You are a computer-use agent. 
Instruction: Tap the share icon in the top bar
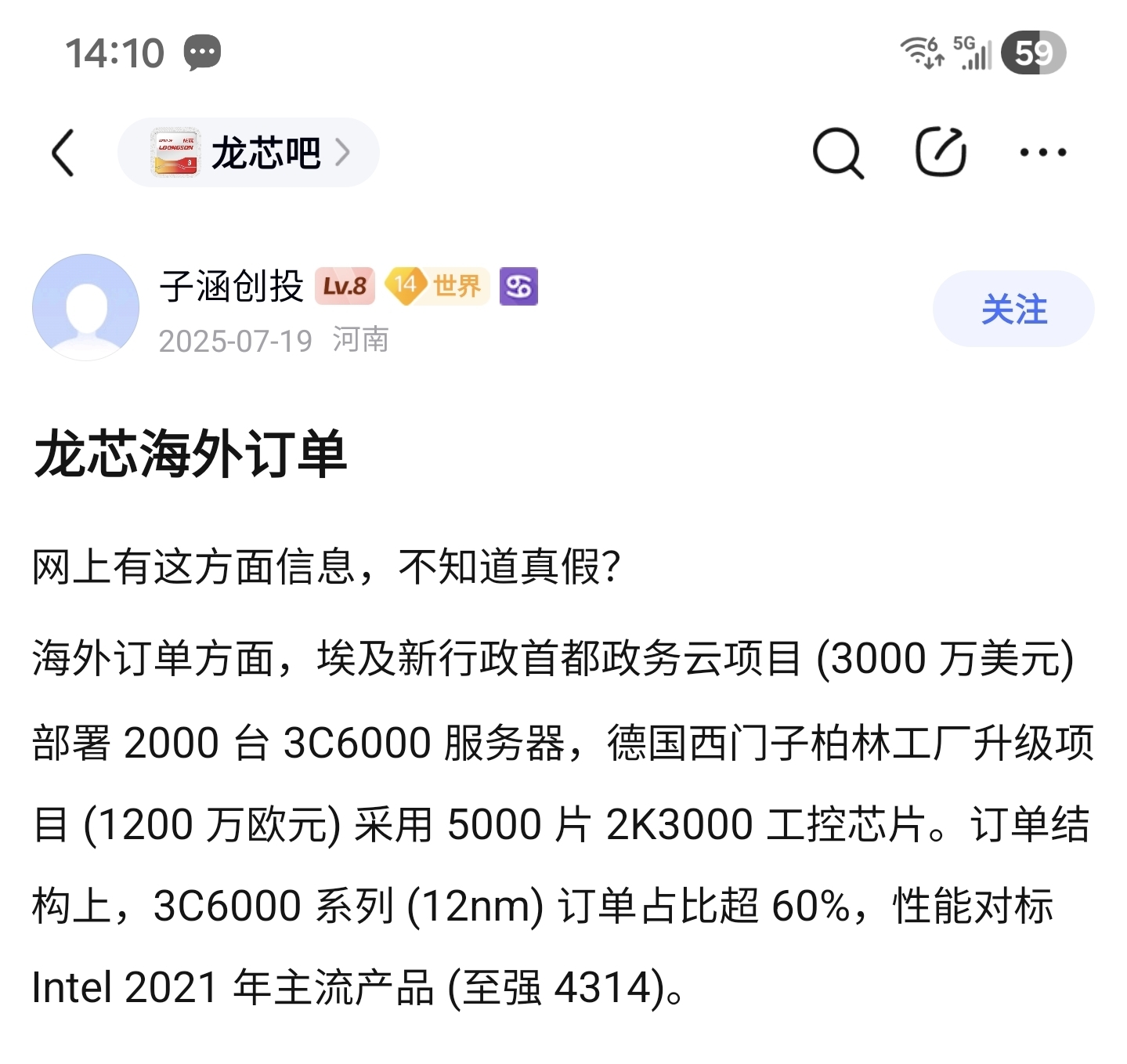(x=941, y=151)
